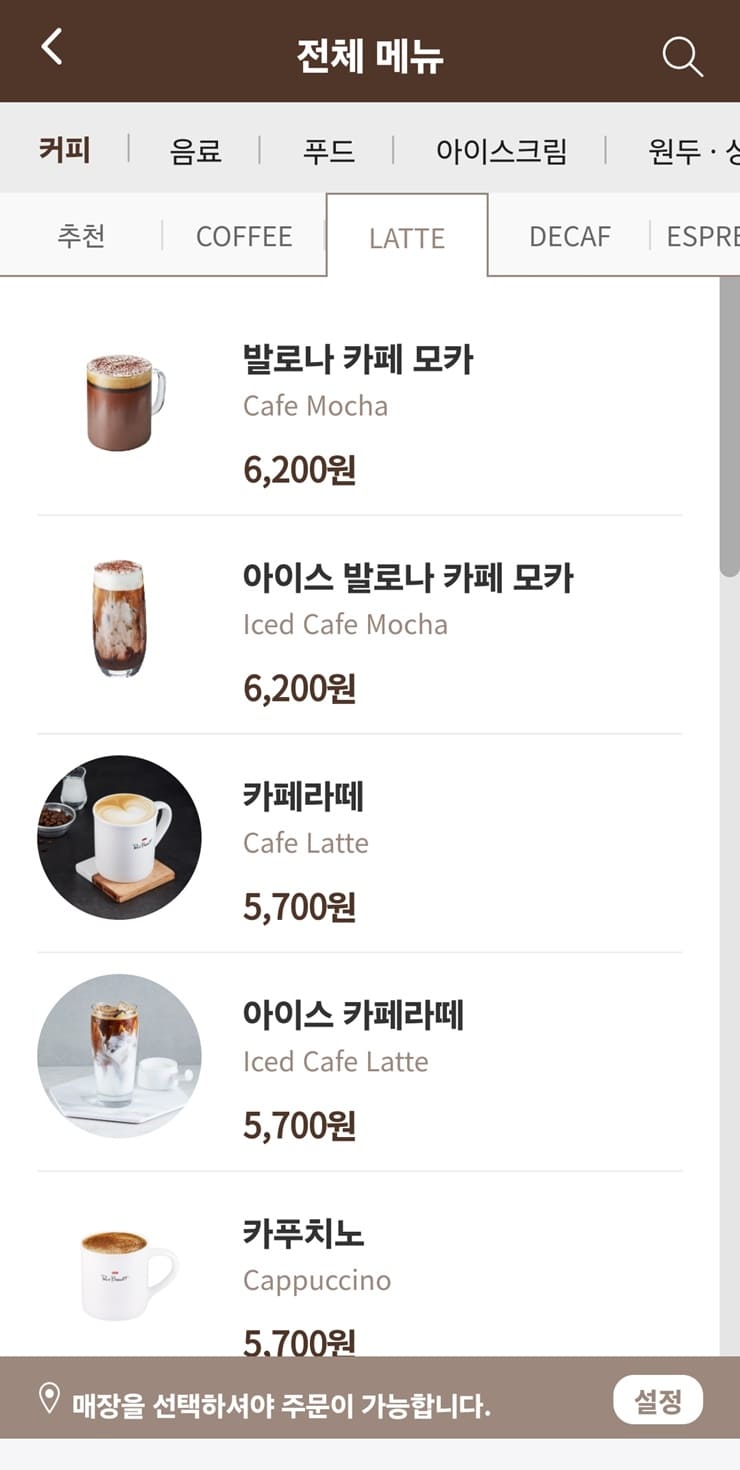740x1470 pixels.
Task: Go back from the 전체 메뉴 screen
Action: point(52,47)
